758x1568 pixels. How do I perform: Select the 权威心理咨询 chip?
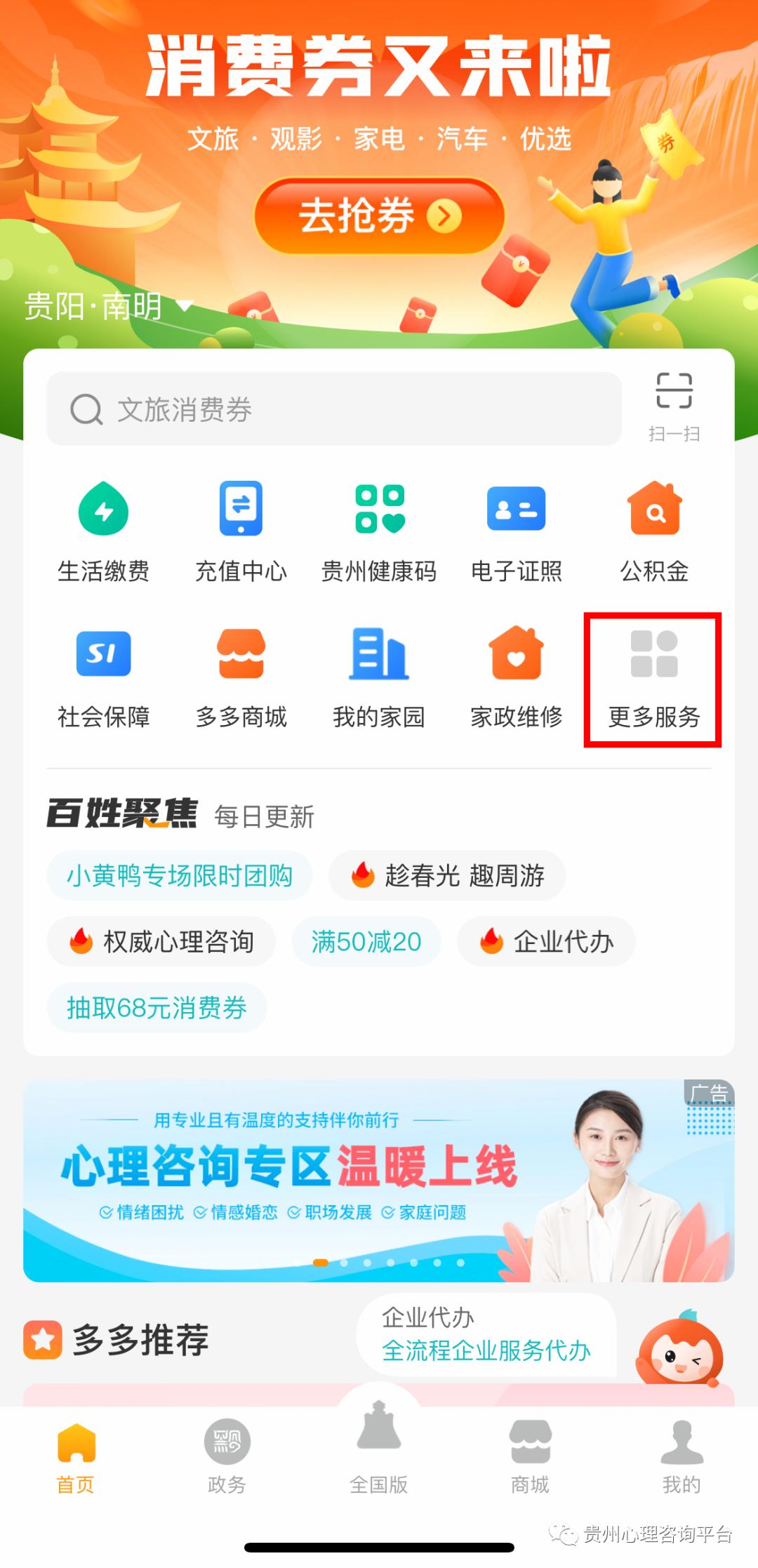161,941
